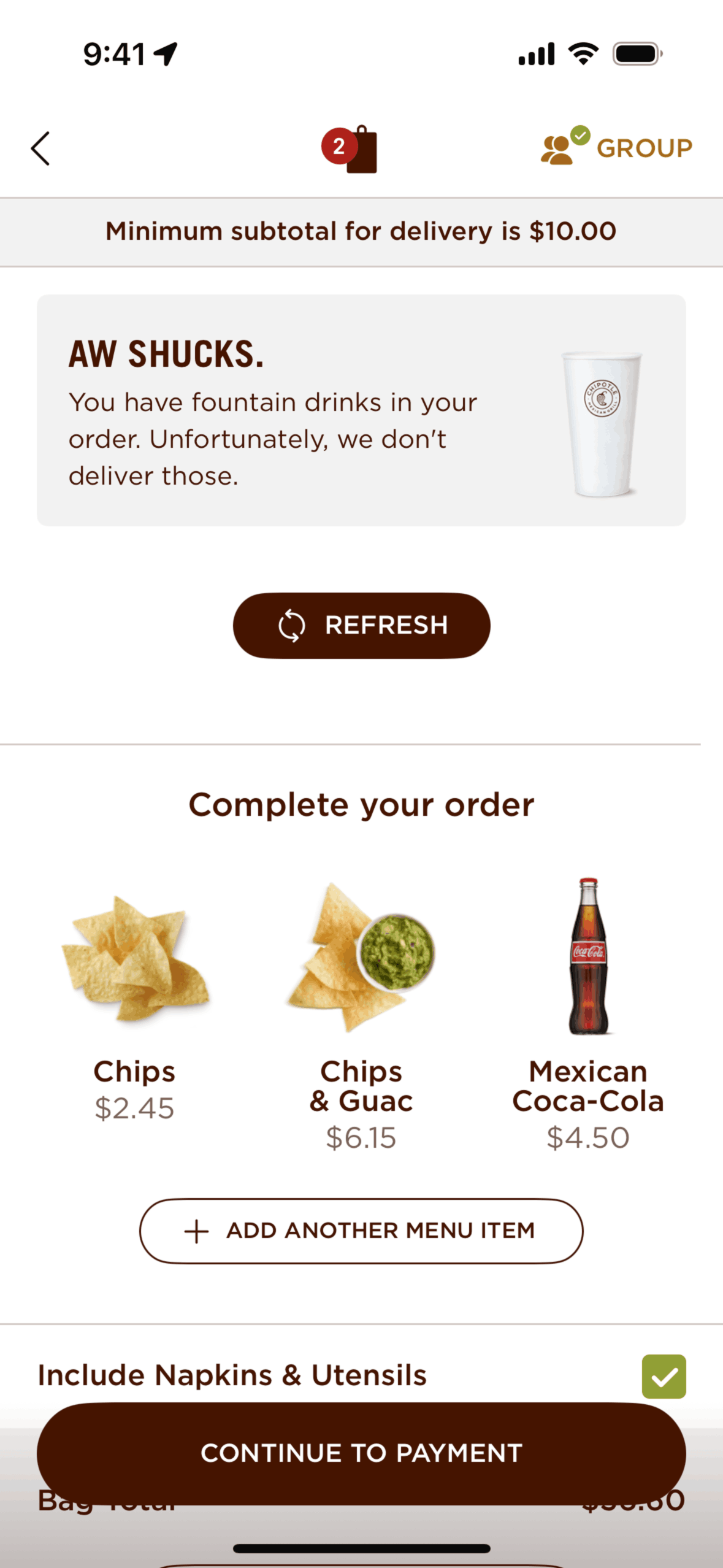The height and width of the screenshot is (1568, 723).
Task: Tap the Refresh button
Action: pos(361,625)
